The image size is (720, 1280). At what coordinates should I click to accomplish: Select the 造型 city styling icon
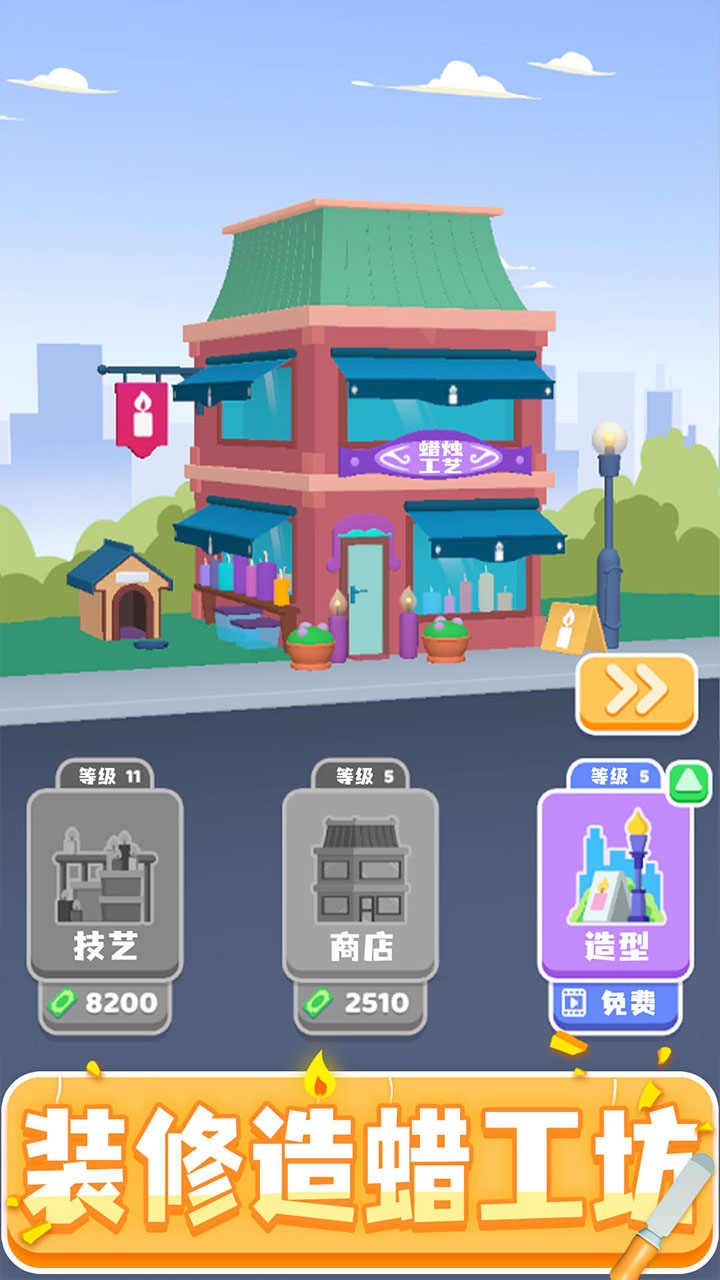616,870
